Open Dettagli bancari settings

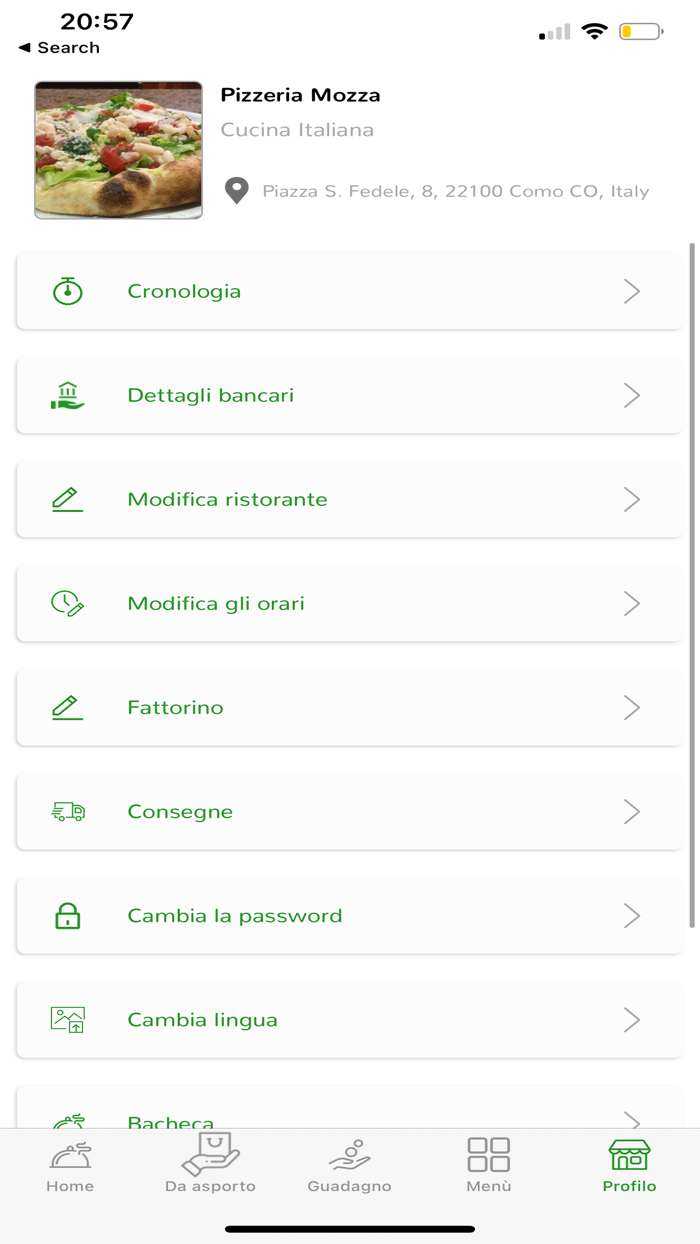pos(349,395)
